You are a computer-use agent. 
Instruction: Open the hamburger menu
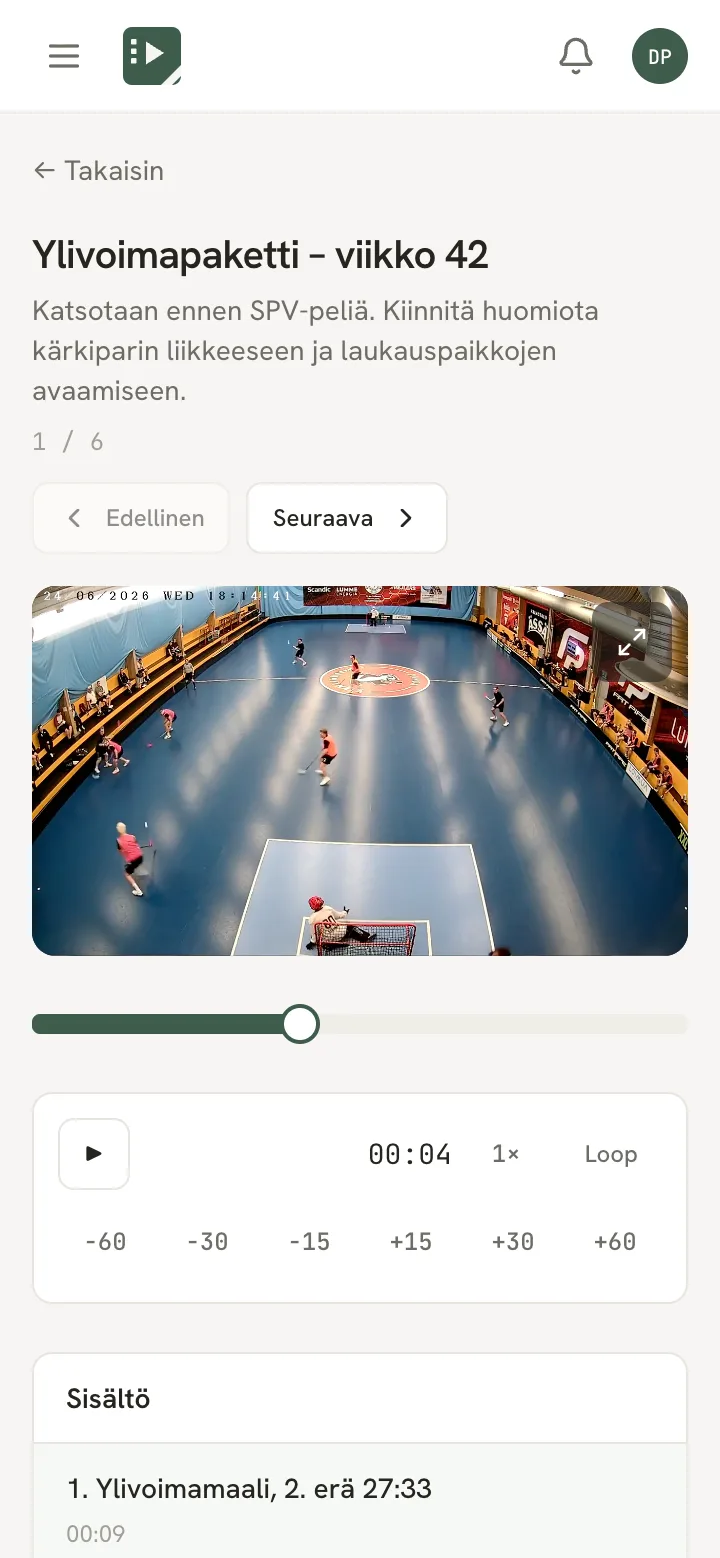coord(64,56)
